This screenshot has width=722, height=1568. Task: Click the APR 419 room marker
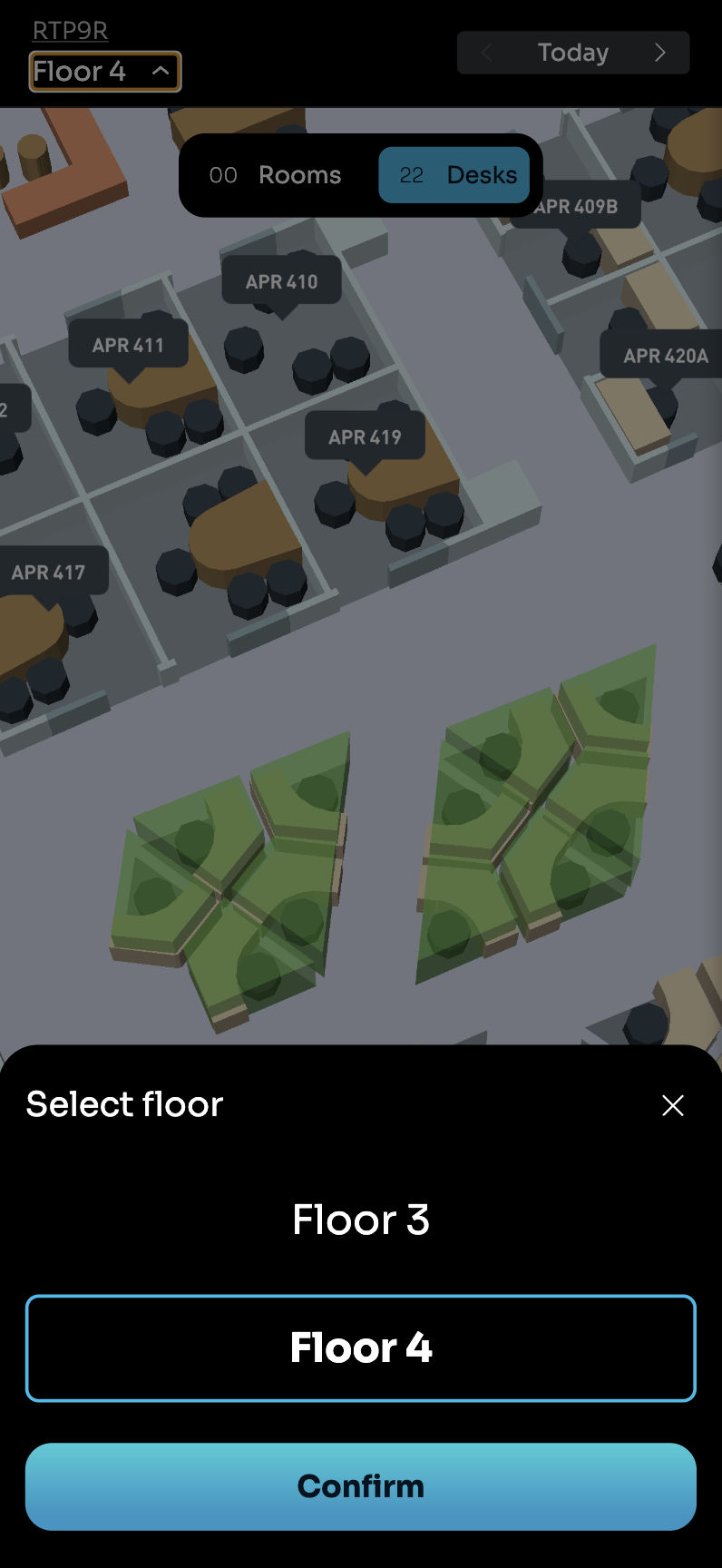pos(366,436)
